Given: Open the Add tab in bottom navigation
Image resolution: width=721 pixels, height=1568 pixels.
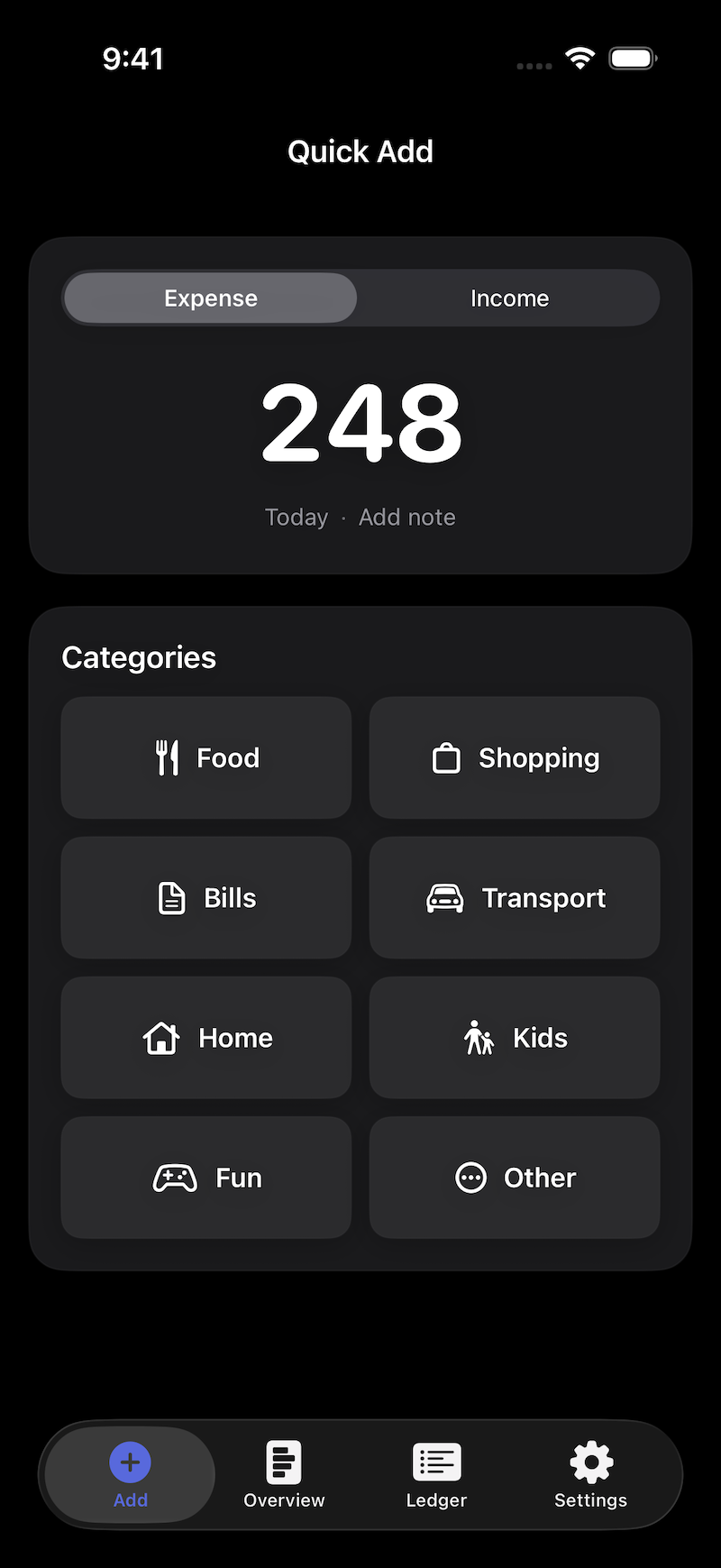Looking at the screenshot, I should coord(130,1470).
